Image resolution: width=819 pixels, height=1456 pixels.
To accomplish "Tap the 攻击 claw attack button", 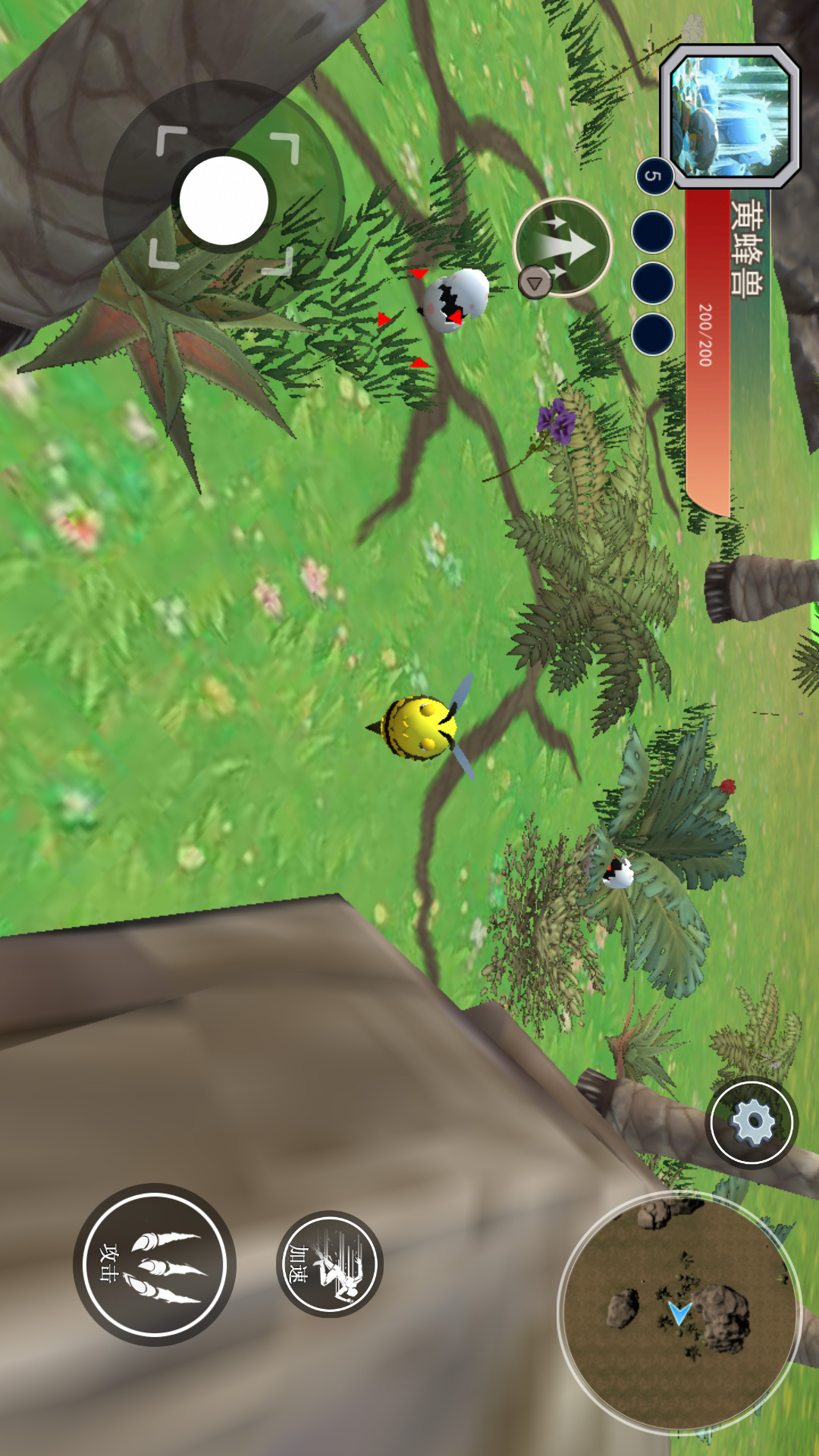I will point(155,1264).
